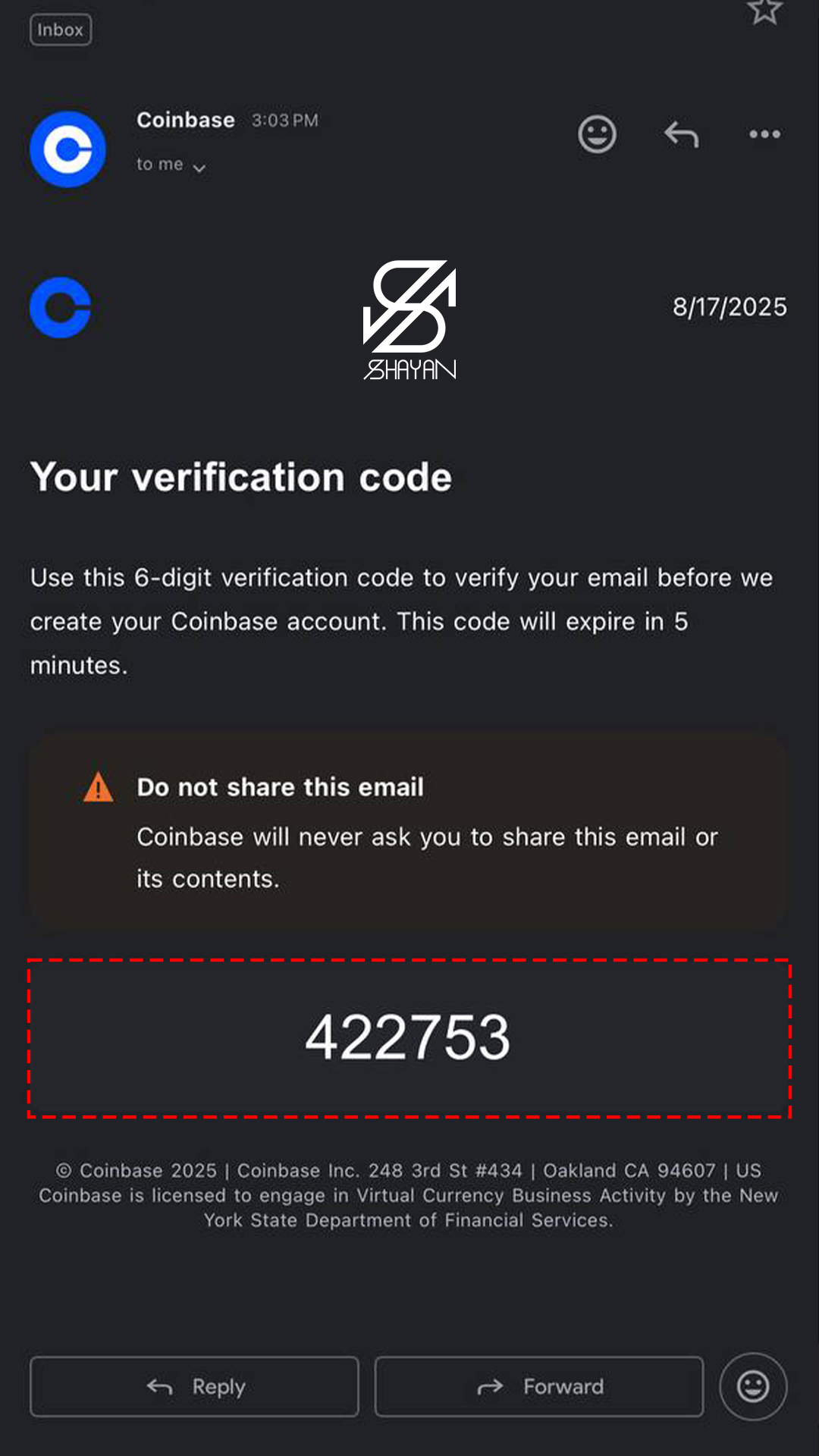
Task: Open the Coinbase sender avatar
Action: (x=68, y=149)
